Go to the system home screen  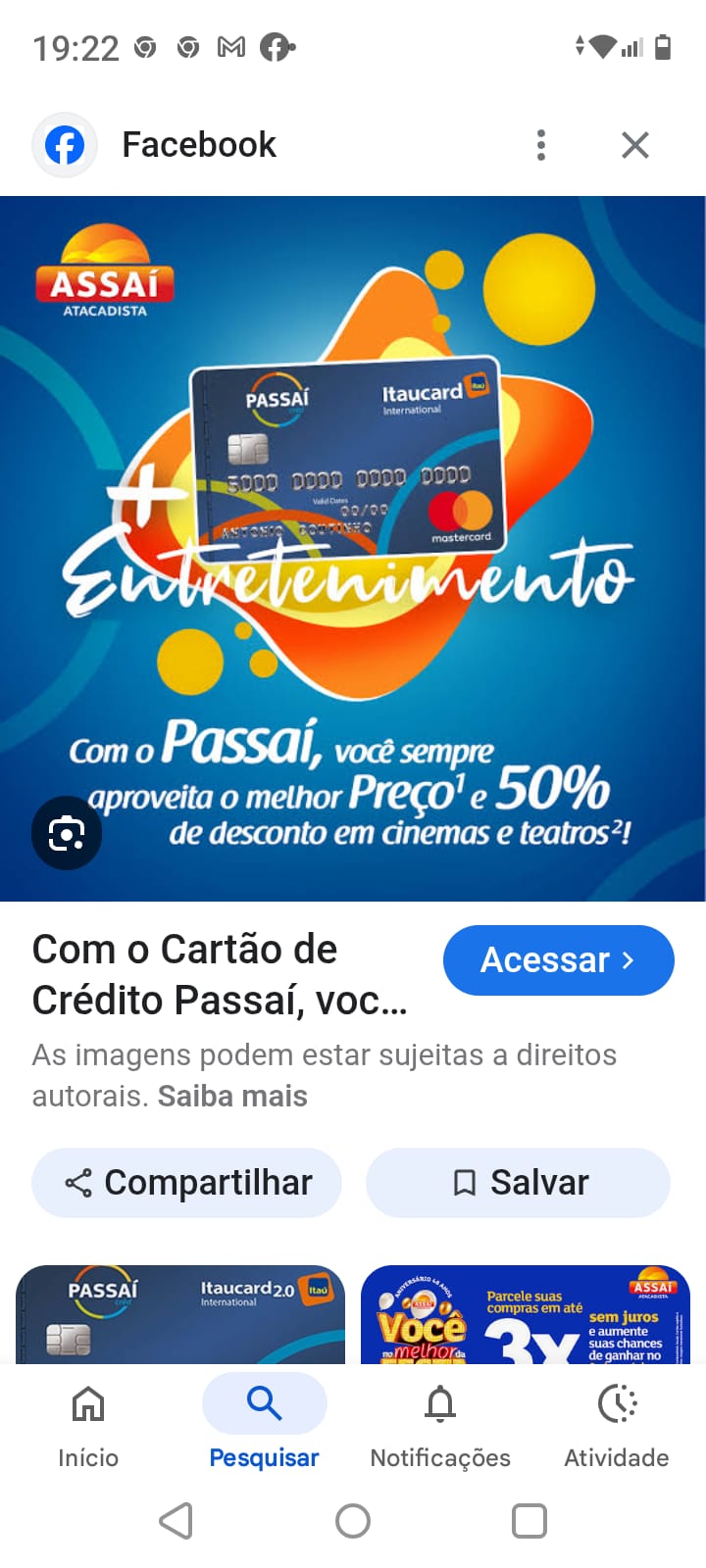353,1521
